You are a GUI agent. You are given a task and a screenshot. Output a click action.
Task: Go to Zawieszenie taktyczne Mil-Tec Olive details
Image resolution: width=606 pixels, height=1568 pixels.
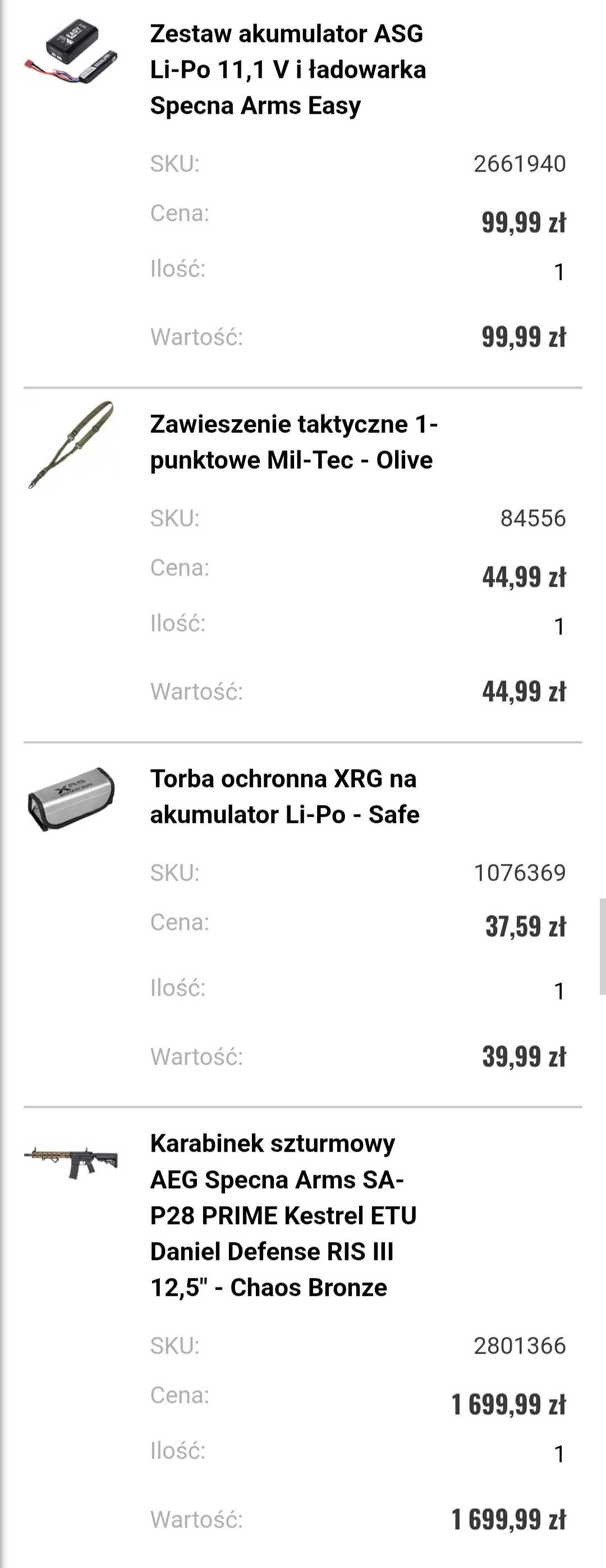293,442
